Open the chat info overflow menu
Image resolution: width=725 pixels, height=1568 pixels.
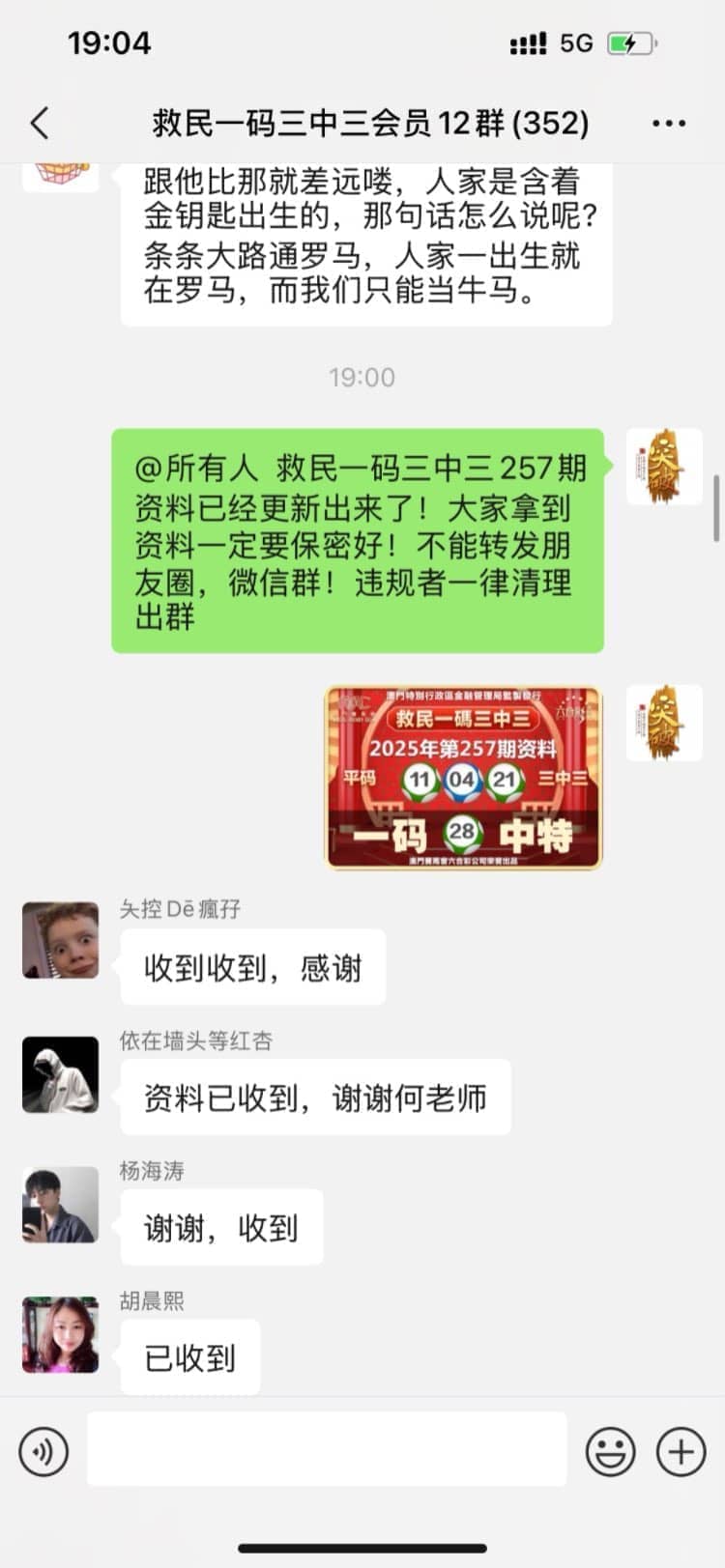tap(668, 123)
